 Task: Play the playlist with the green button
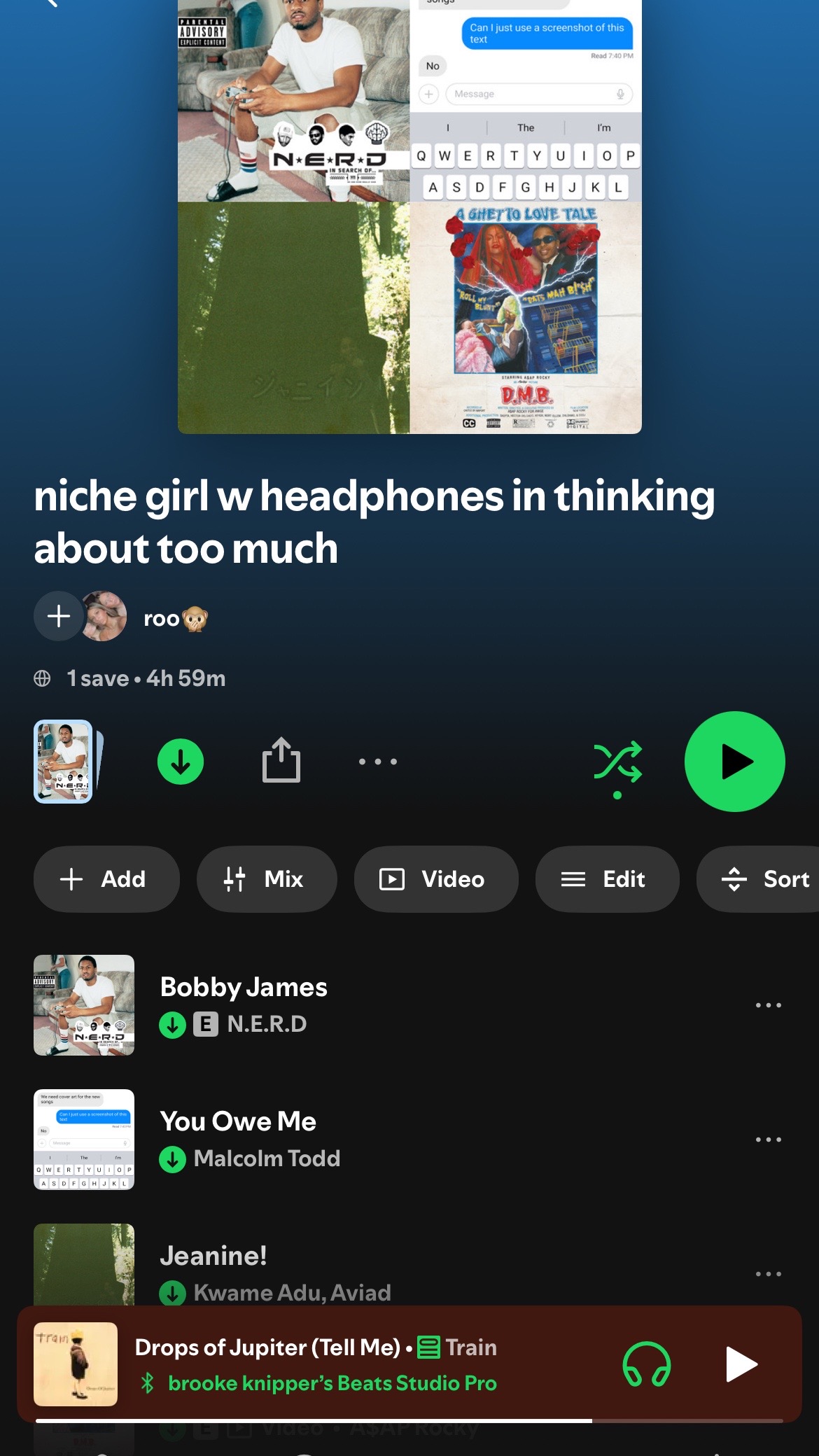point(735,762)
